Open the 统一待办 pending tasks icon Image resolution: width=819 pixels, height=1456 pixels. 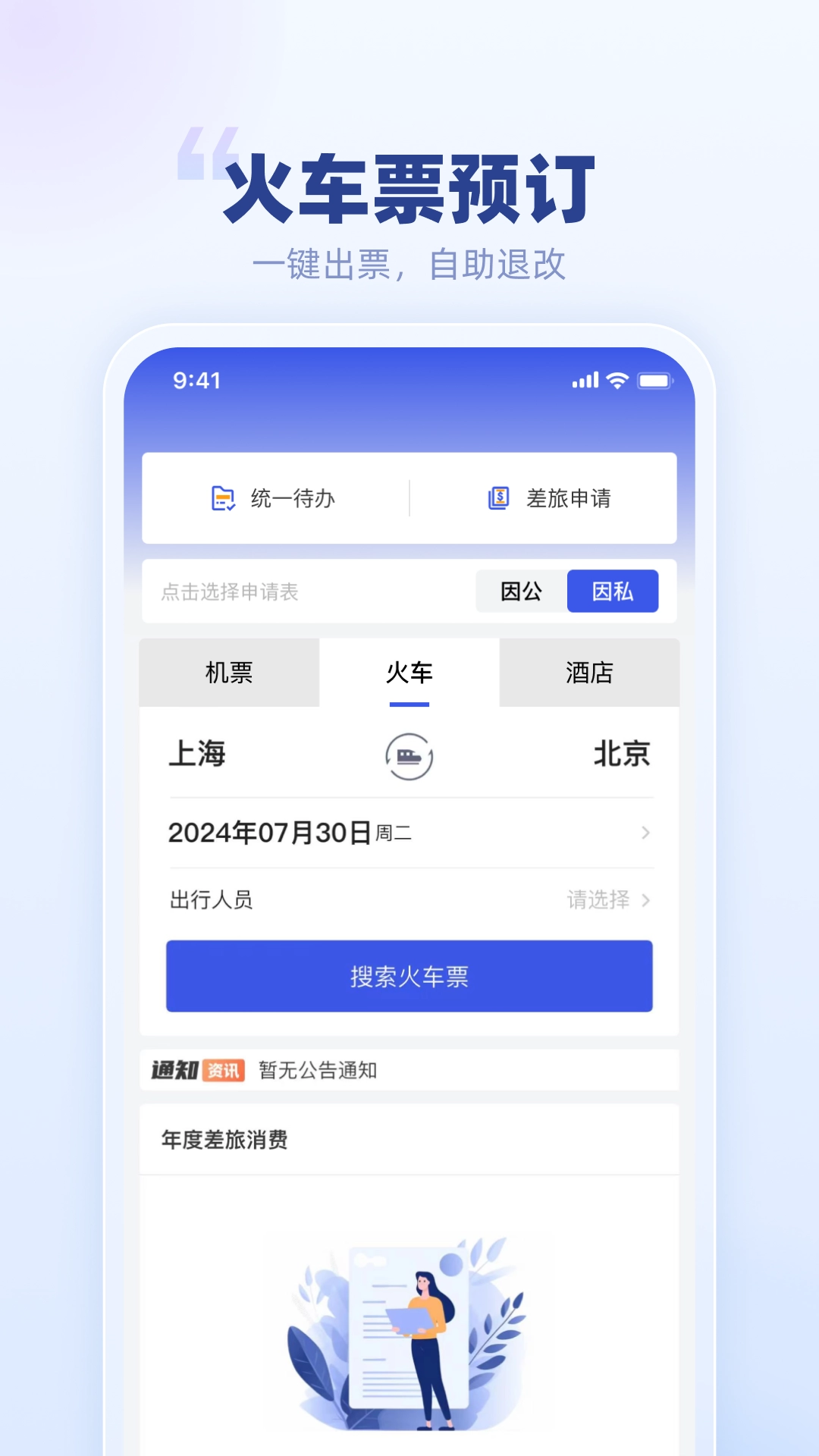[221, 497]
